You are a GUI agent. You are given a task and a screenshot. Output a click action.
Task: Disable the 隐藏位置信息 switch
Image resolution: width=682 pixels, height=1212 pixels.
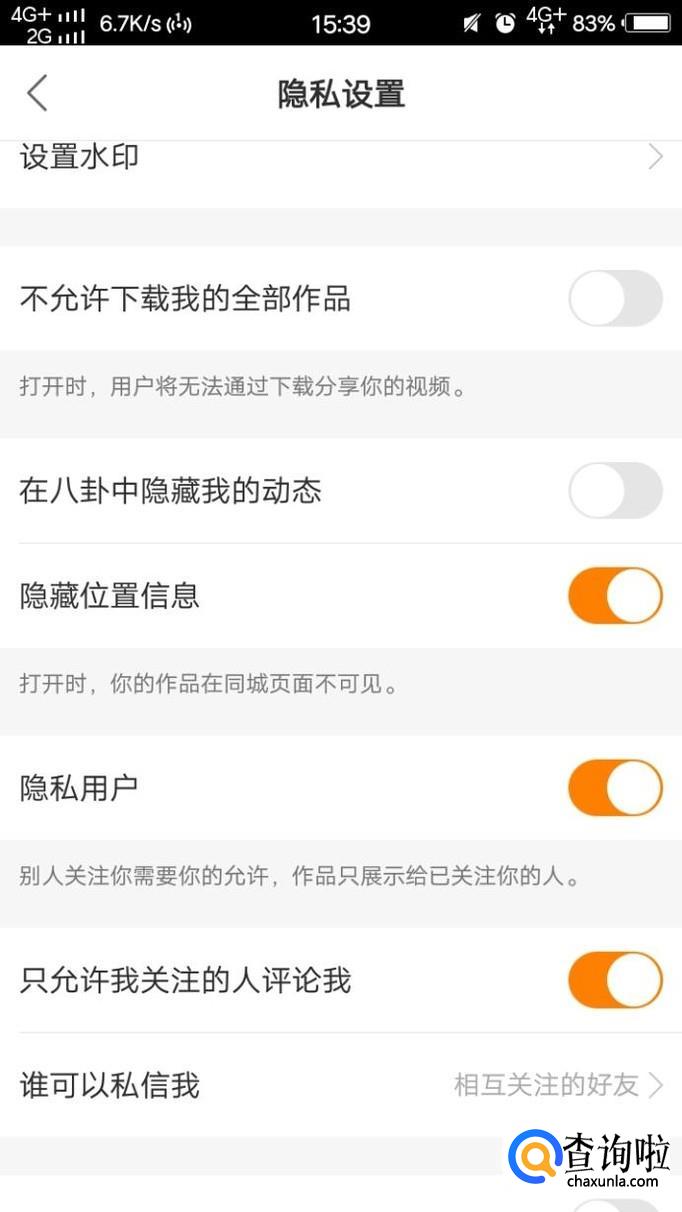click(x=615, y=595)
